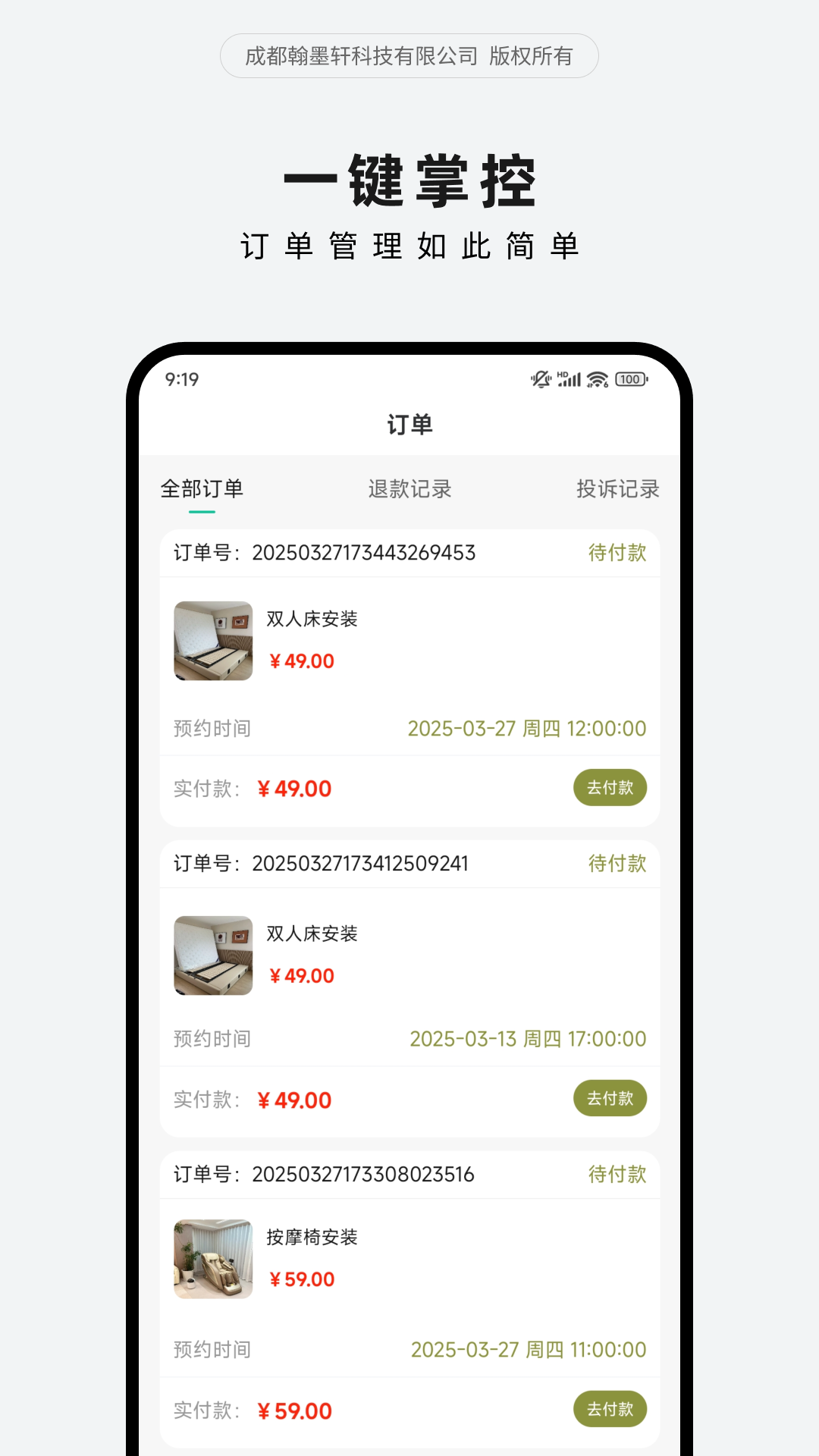Click the 成都翰墨轩科技有限公司 copyright banner
Viewport: 819px width, 1456px height.
pos(409,56)
